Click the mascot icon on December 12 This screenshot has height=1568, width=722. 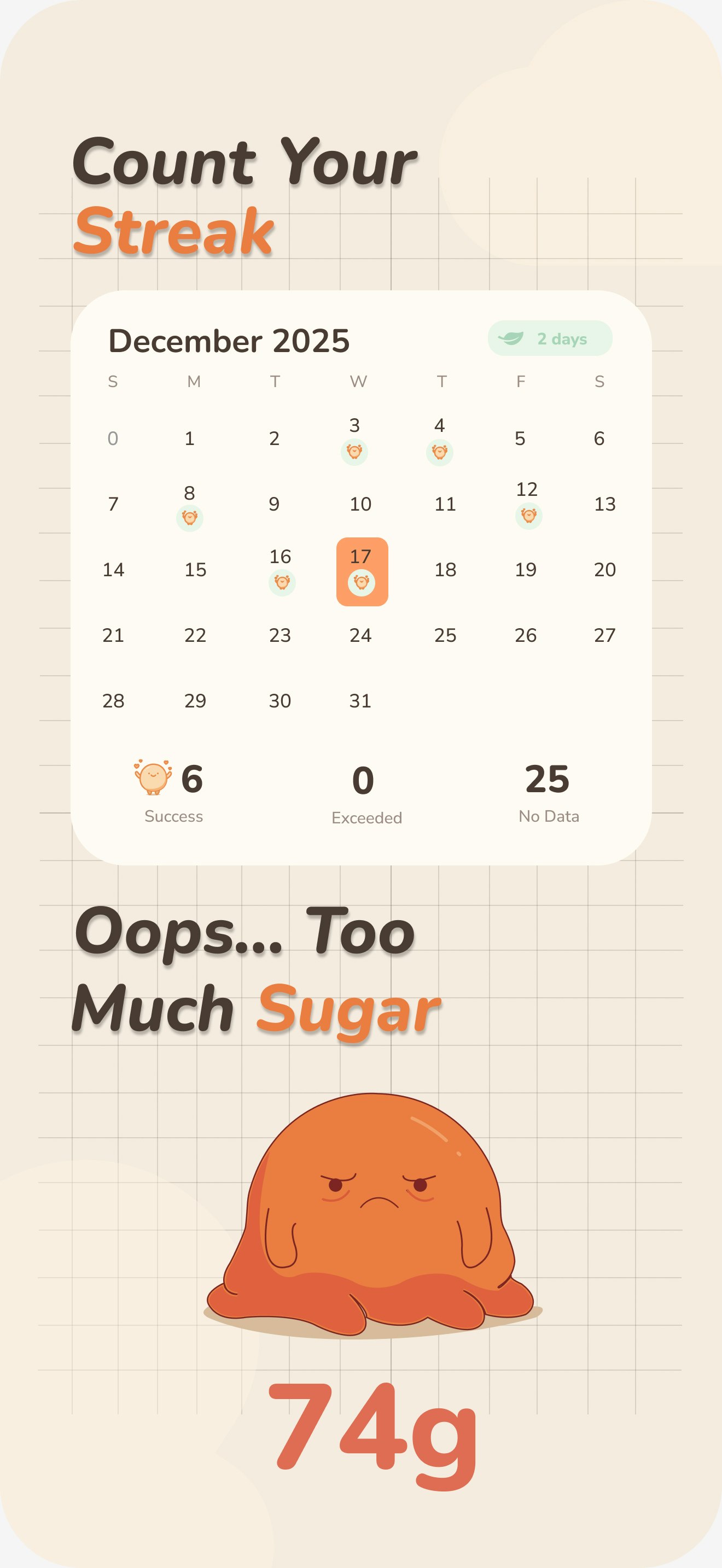click(527, 519)
